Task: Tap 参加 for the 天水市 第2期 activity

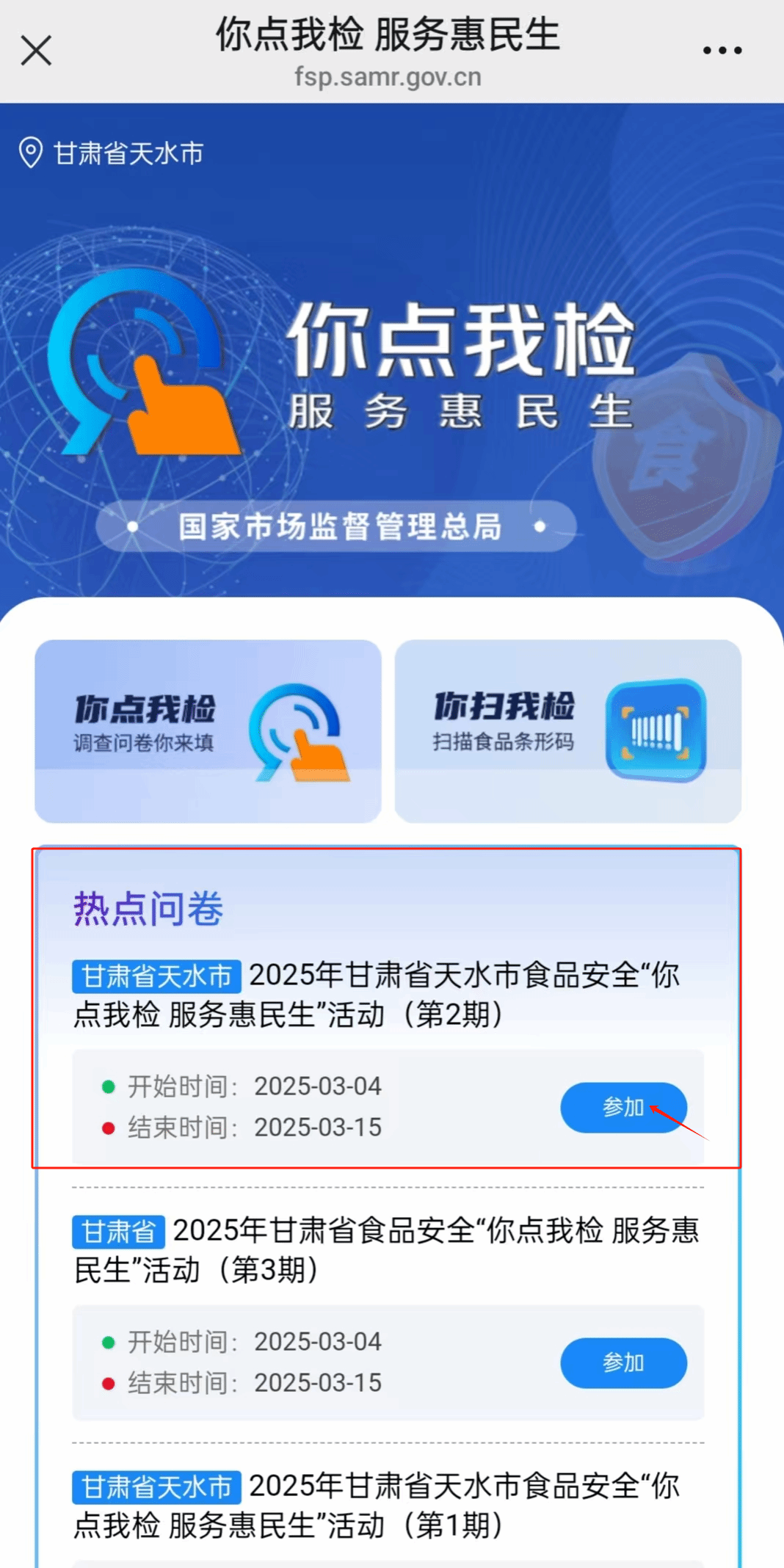Action: tap(623, 1107)
